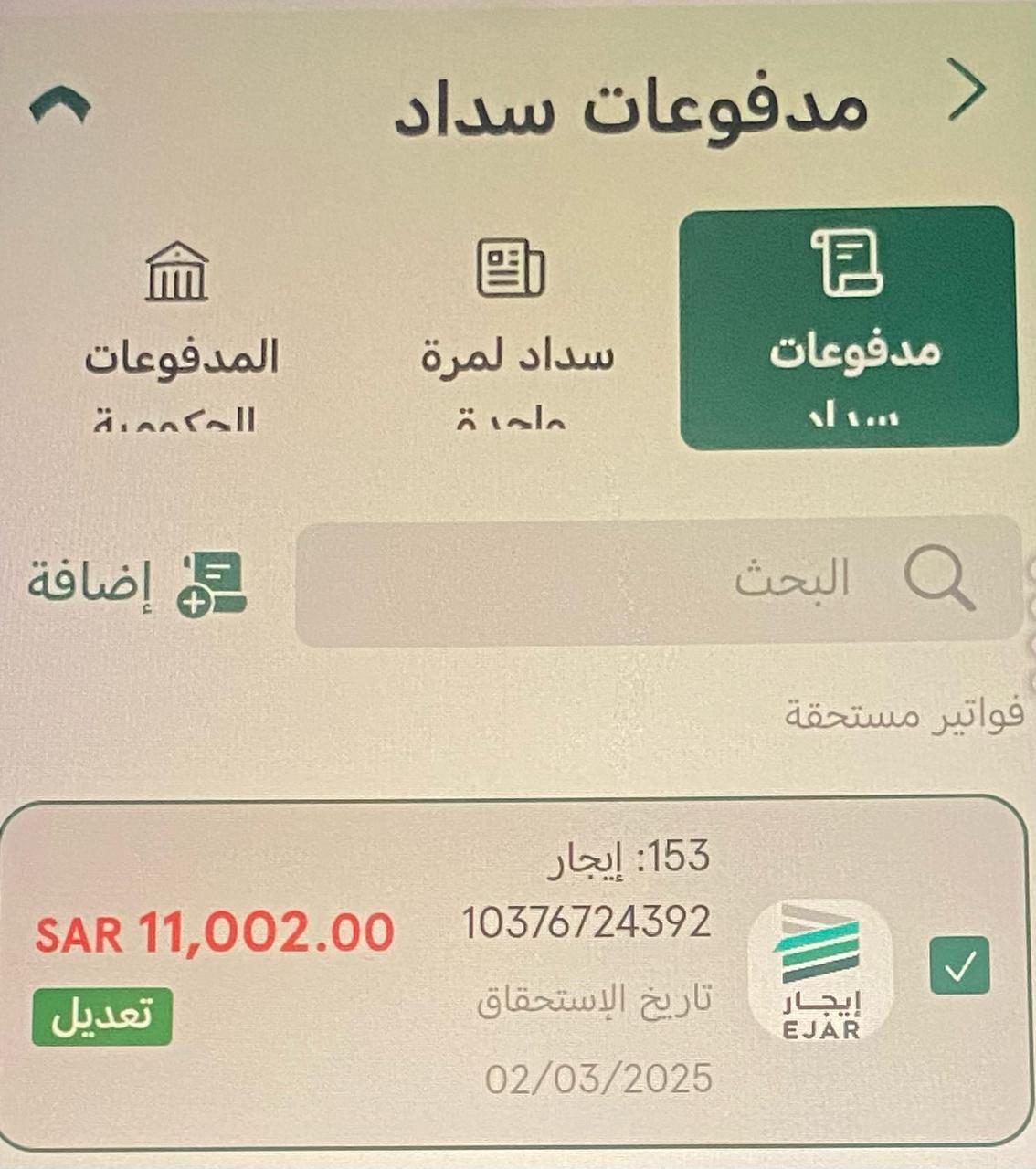Switch to the سداد لمرة واحدة tab

[x=514, y=329]
